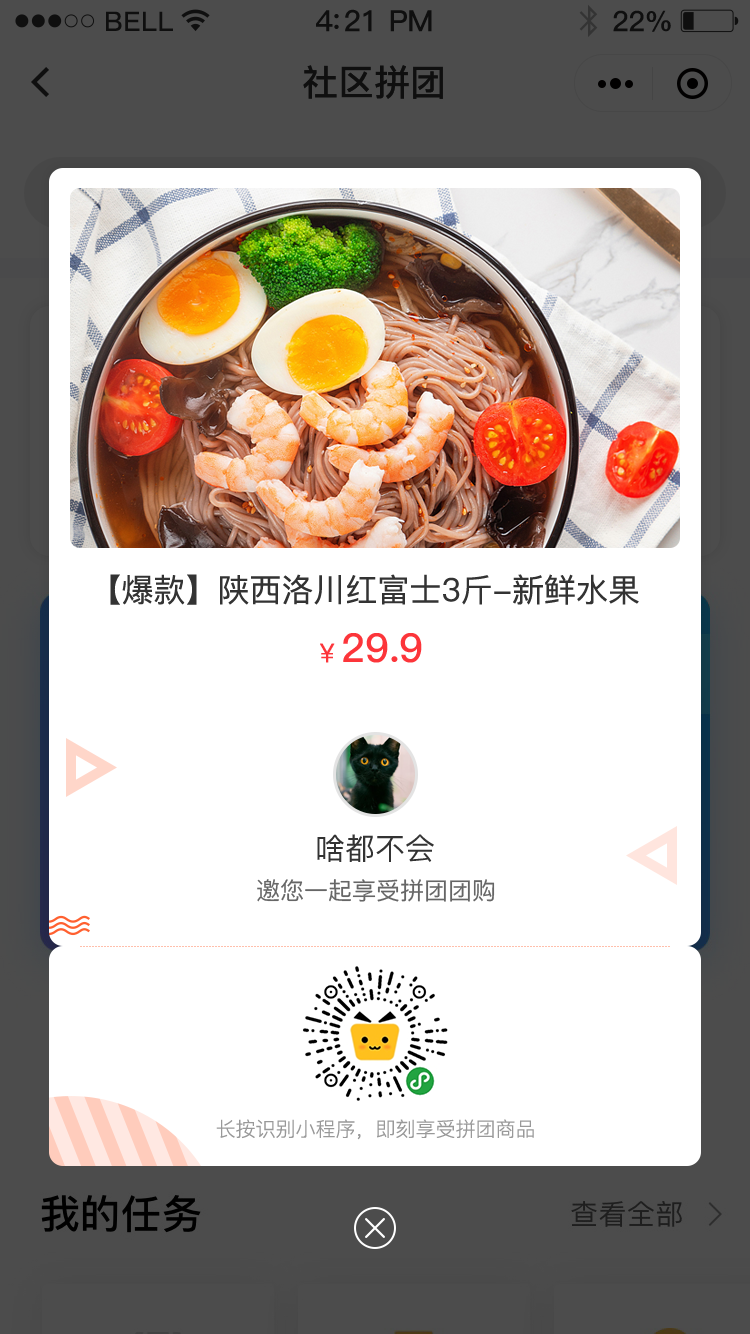Image resolution: width=750 pixels, height=1334 pixels.
Task: Open the mini program three-dot menu
Action: (615, 84)
